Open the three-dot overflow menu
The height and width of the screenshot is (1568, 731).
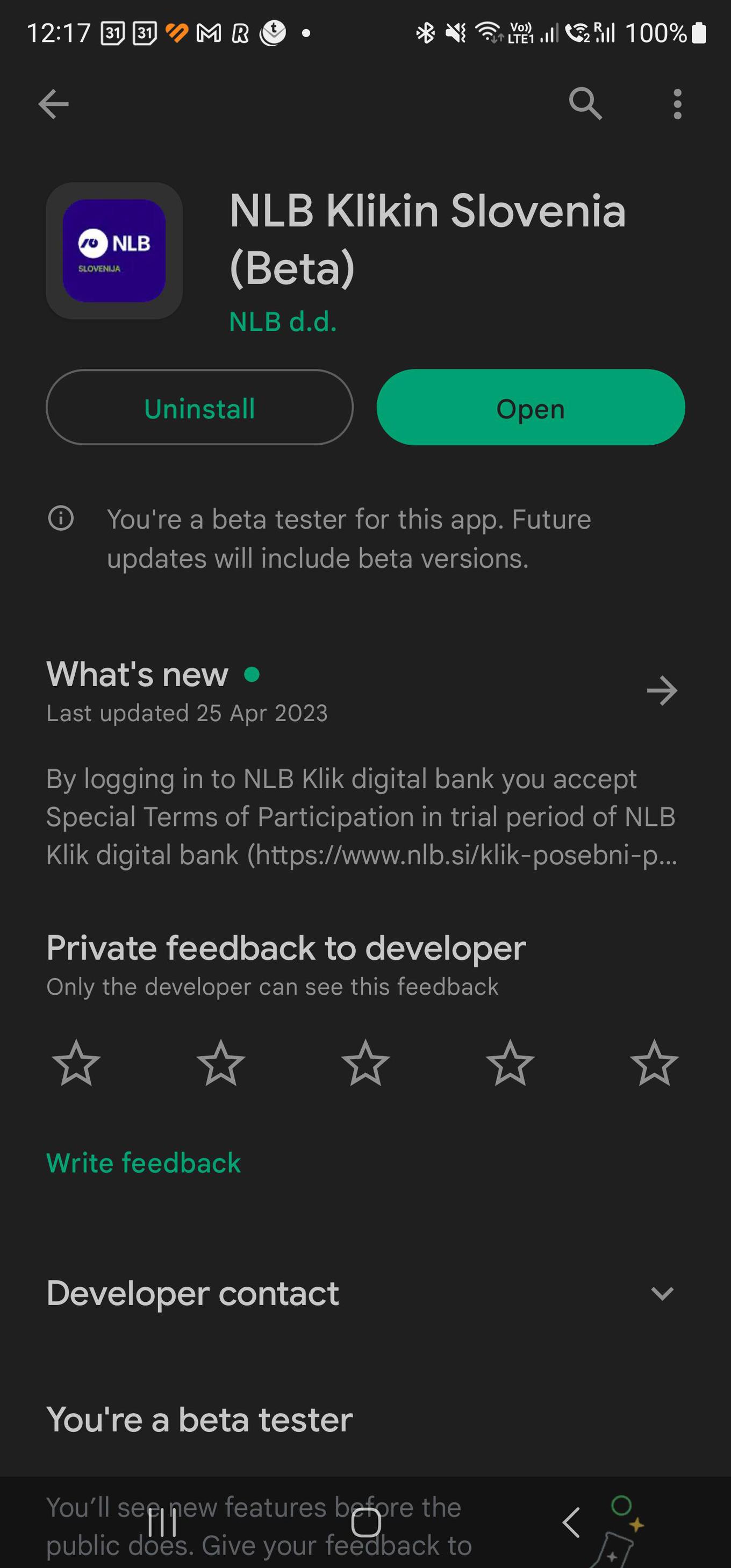pyautogui.click(x=677, y=103)
